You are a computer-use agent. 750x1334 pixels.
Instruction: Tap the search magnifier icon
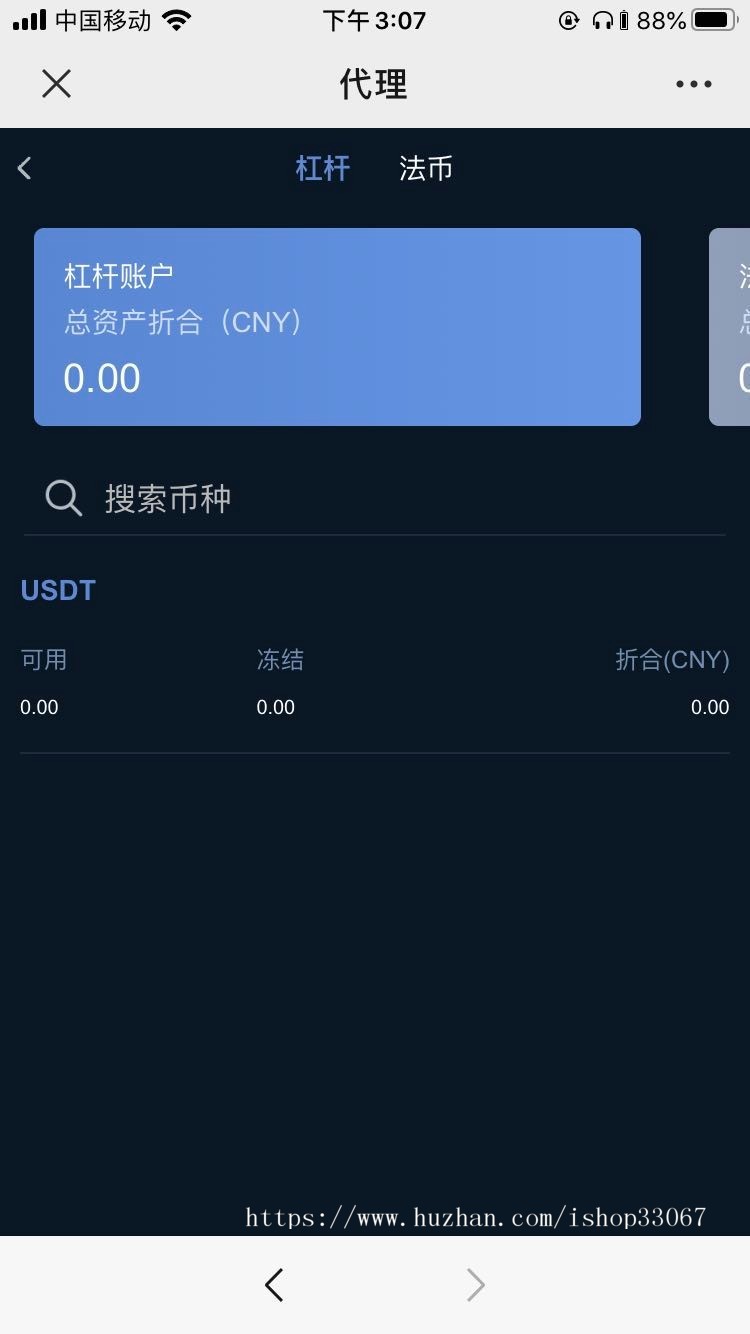(62, 497)
